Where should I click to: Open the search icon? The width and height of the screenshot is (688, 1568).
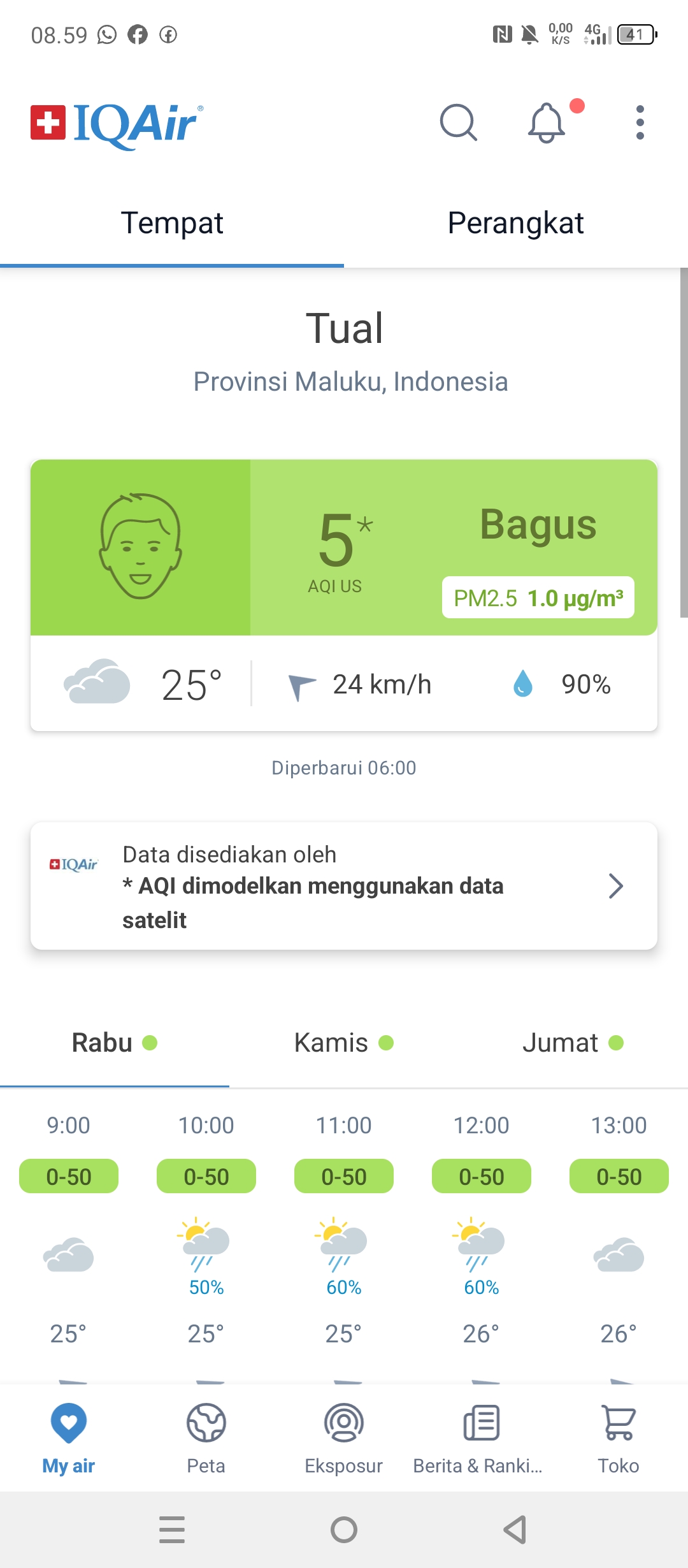(459, 122)
